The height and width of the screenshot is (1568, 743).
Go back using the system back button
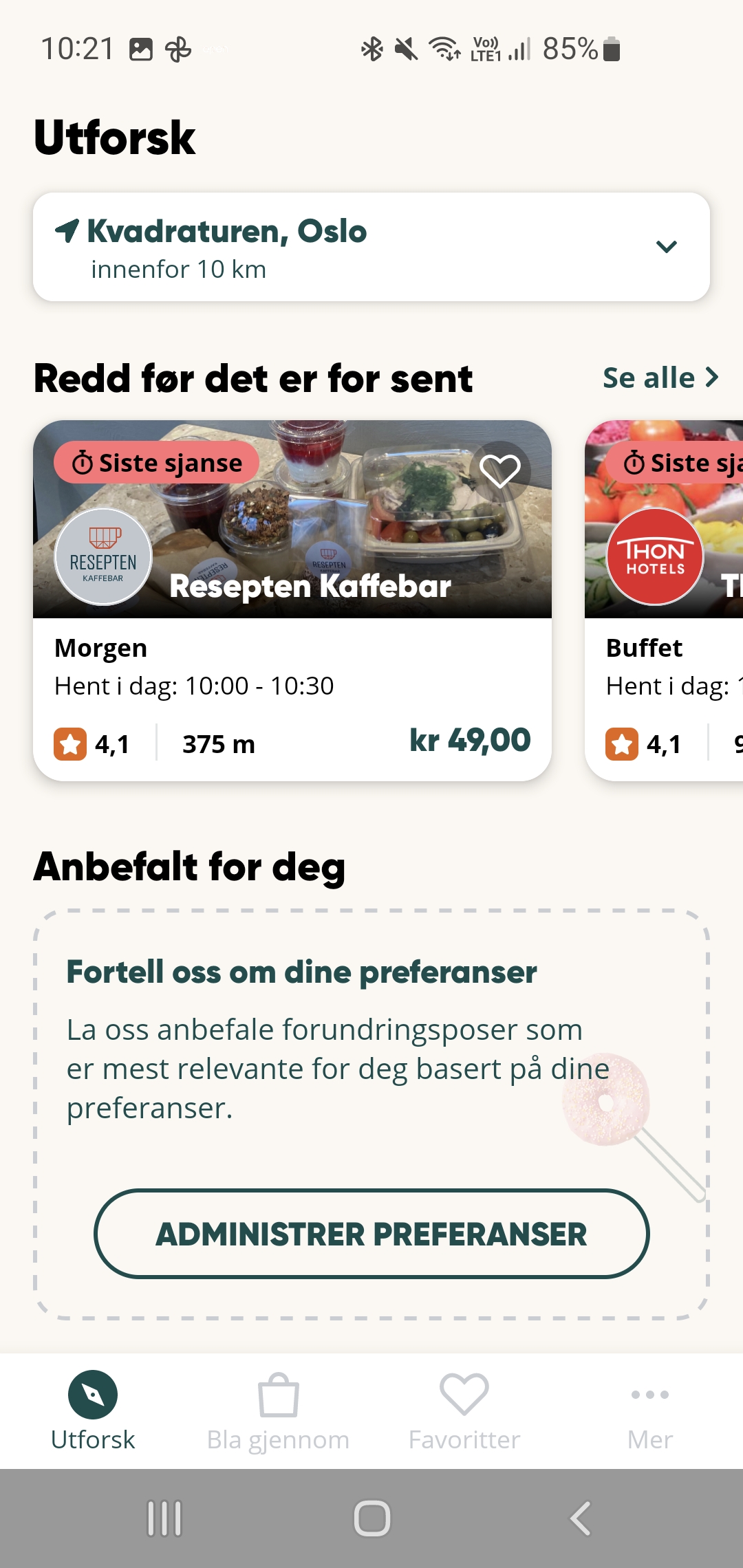(x=580, y=1518)
